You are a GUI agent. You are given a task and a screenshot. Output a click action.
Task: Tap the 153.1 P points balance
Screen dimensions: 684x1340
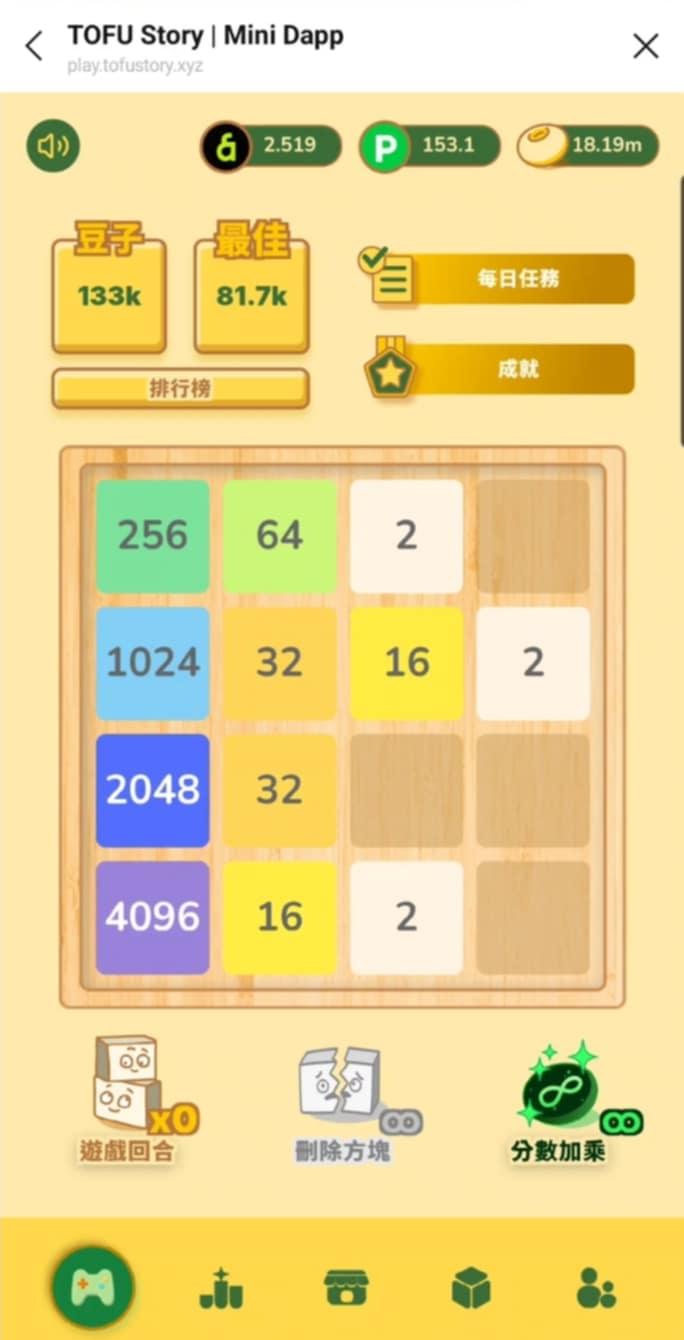click(x=430, y=146)
